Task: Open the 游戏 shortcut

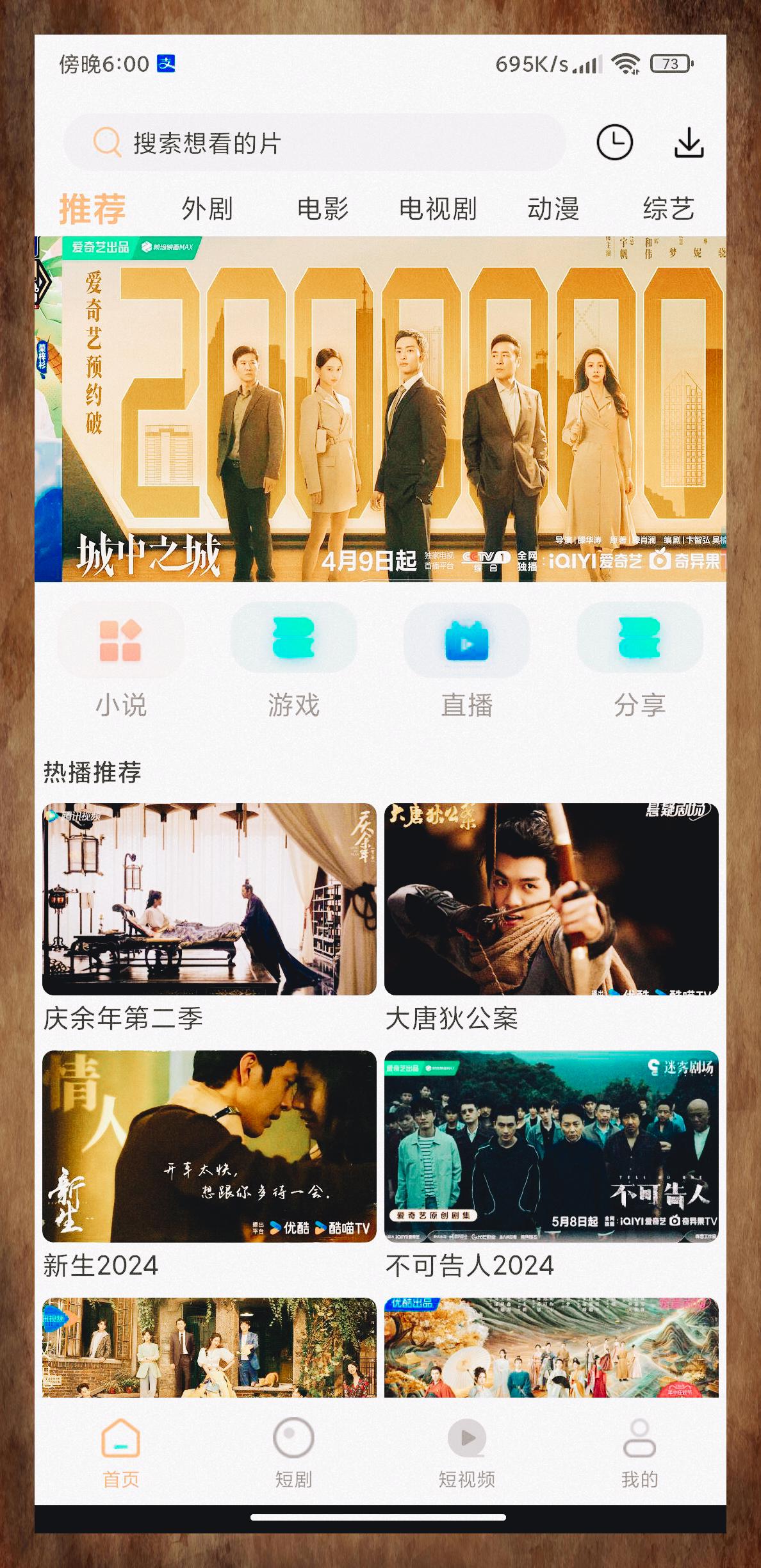Action: pyautogui.click(x=293, y=660)
